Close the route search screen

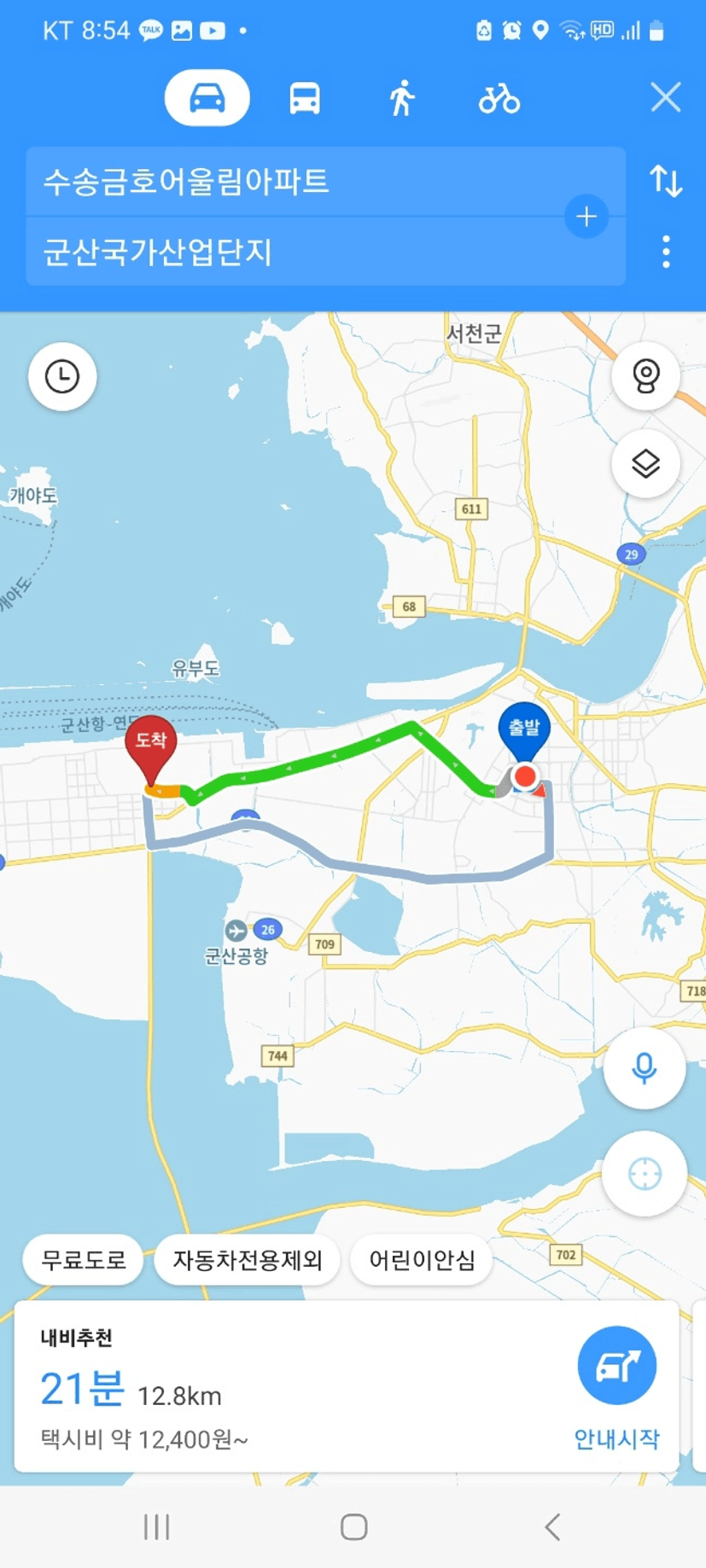click(665, 97)
